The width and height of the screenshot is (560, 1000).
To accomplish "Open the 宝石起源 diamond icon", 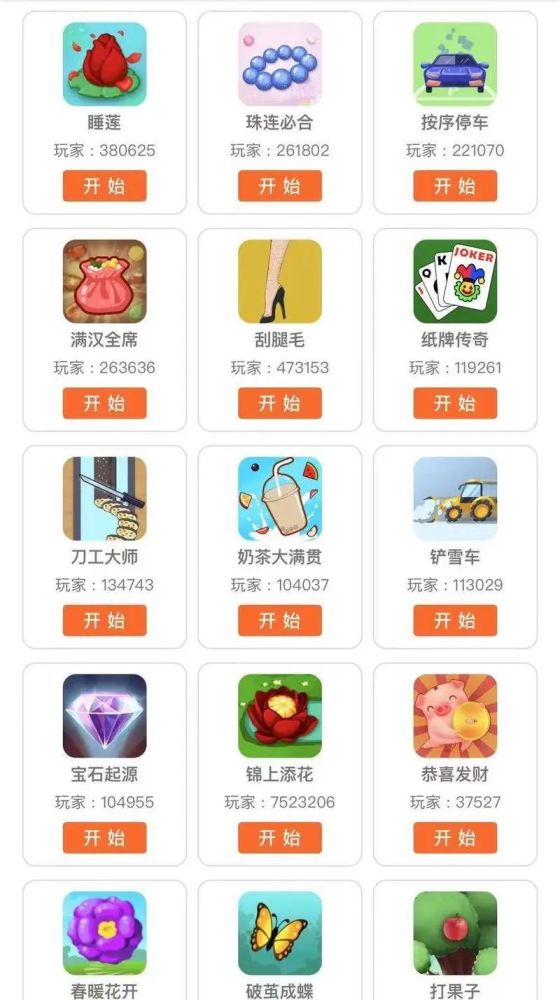I will point(105,716).
